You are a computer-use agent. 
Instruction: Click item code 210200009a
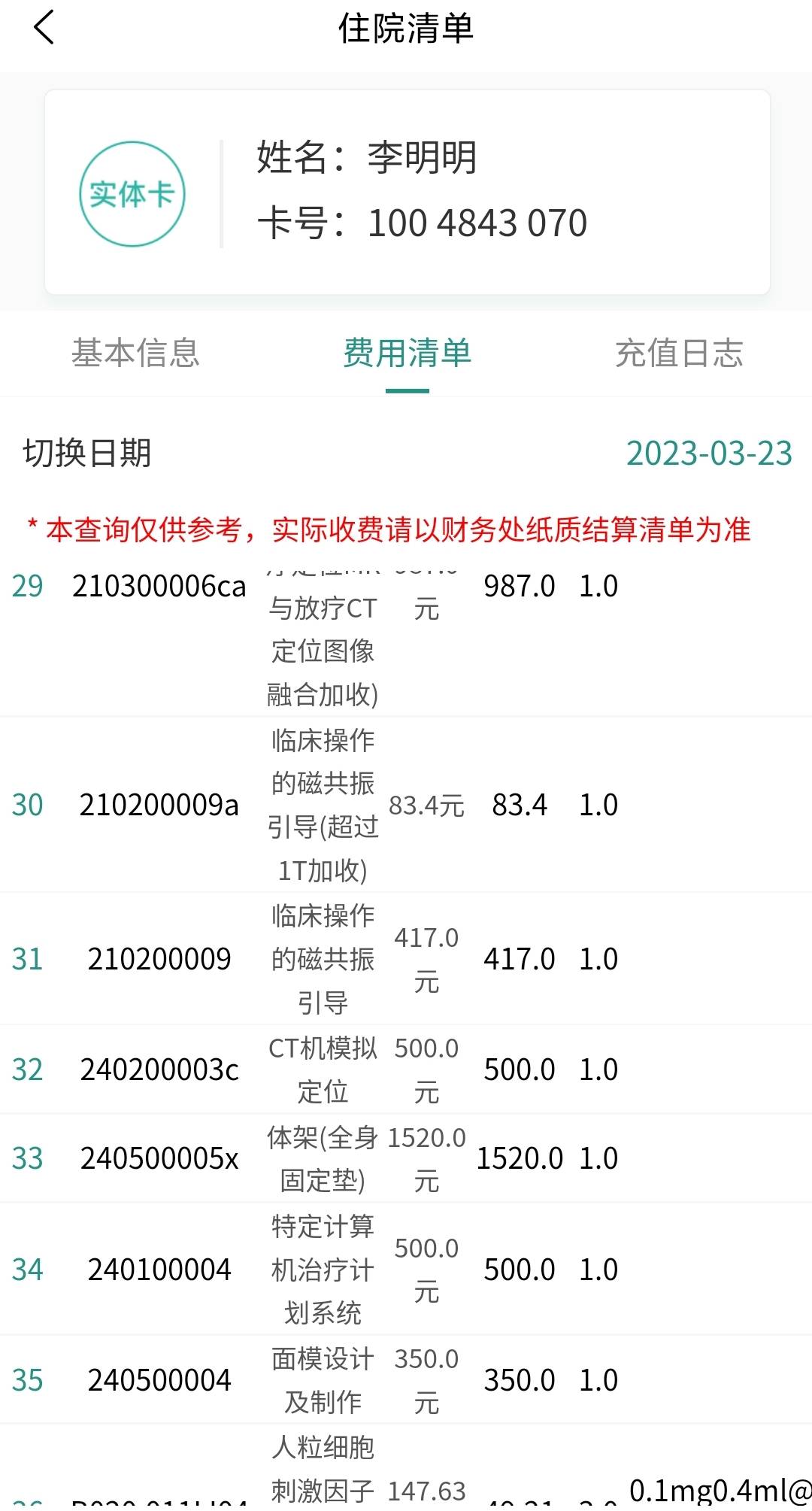pyautogui.click(x=157, y=805)
